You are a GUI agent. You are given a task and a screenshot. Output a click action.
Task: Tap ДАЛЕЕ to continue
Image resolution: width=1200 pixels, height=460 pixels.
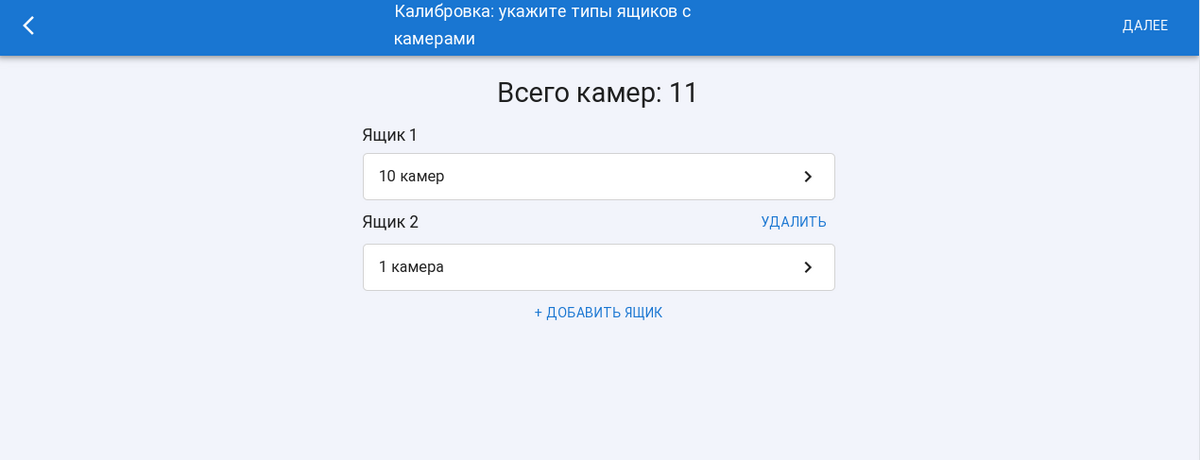click(x=1144, y=26)
